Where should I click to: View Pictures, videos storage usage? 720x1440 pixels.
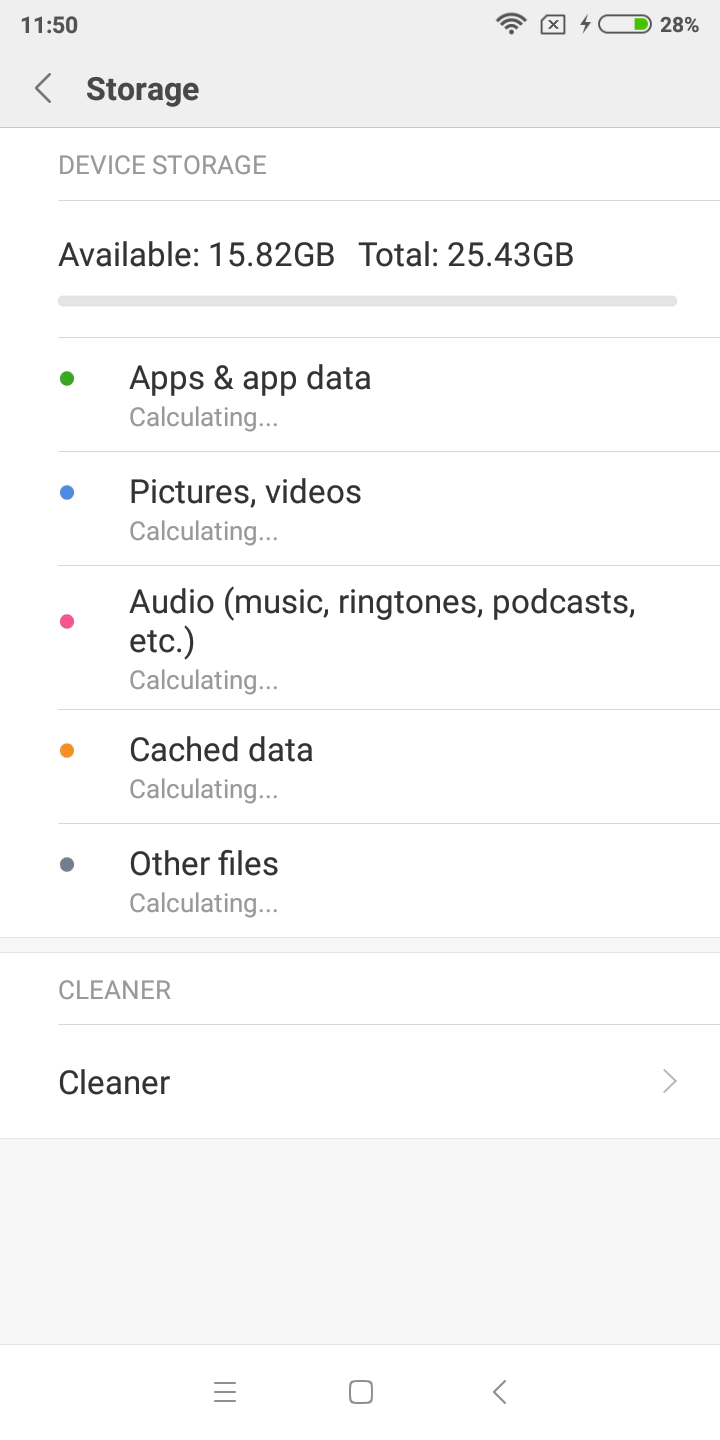pyautogui.click(x=360, y=509)
